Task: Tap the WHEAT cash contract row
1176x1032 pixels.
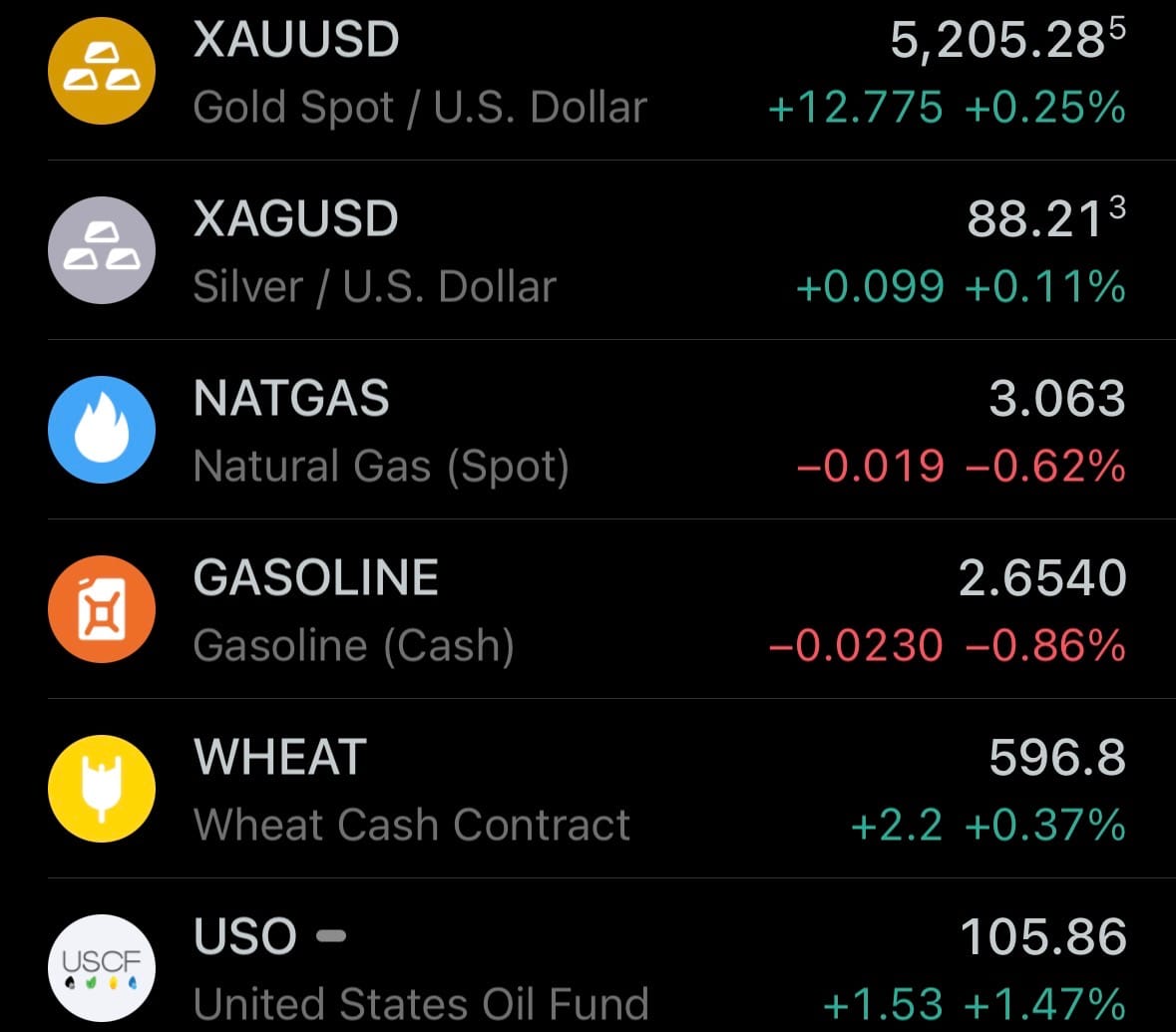Action: pos(588,790)
